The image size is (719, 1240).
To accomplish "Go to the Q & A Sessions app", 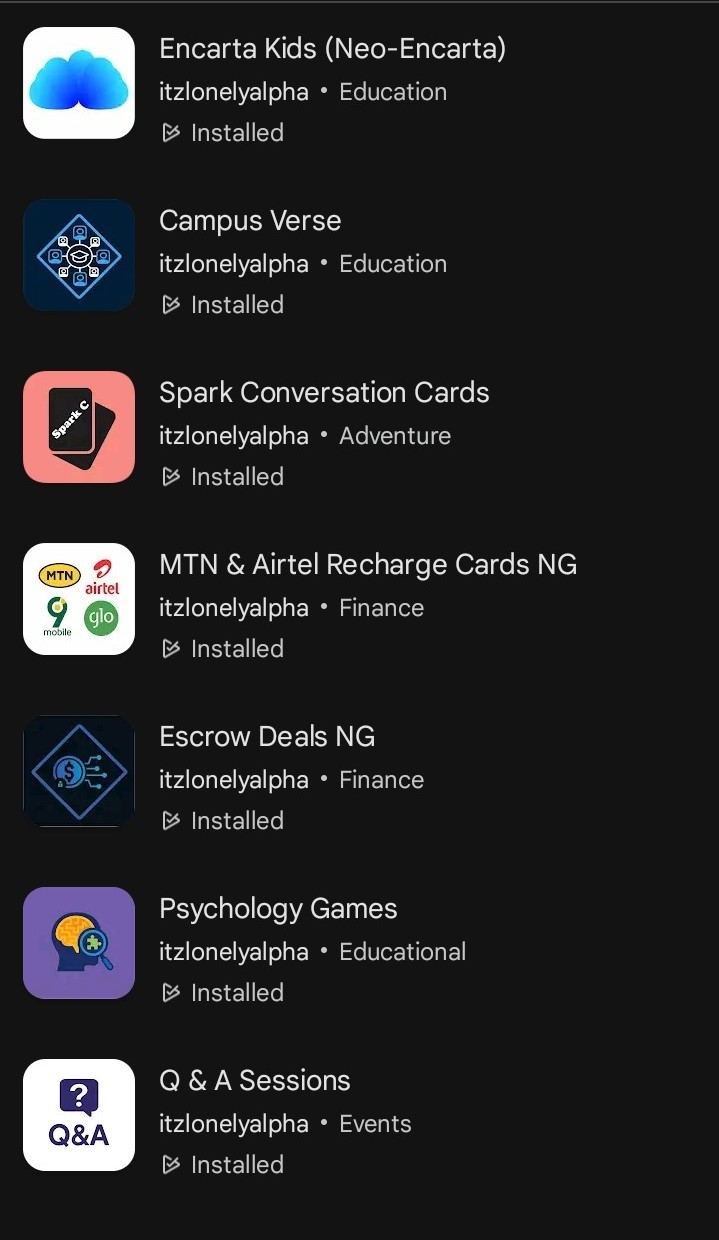I will tap(255, 1081).
